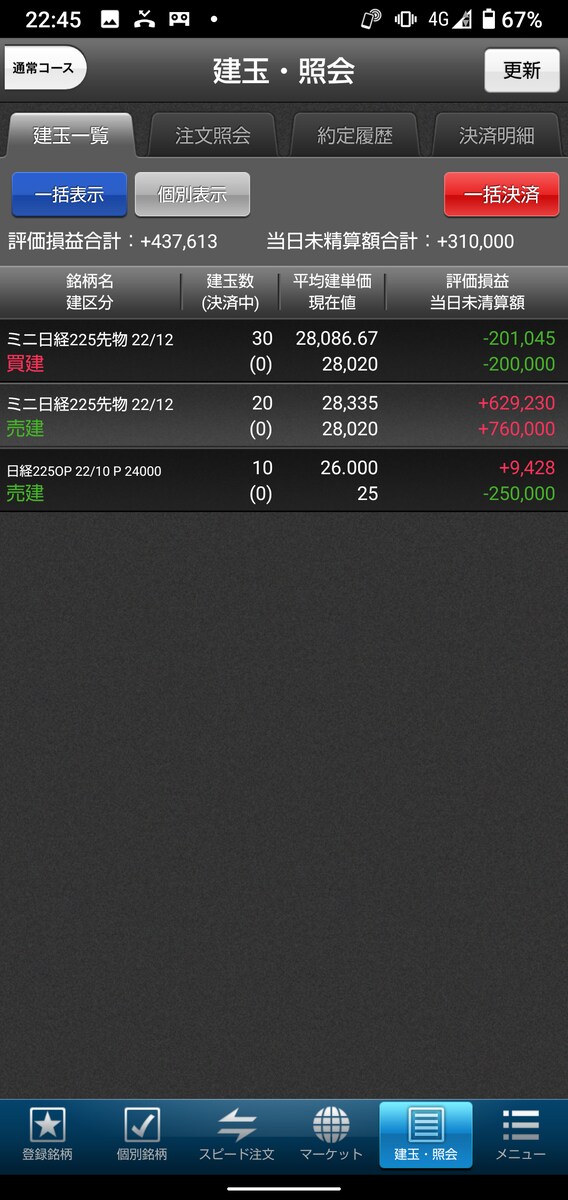
Task: Open the ミニ日経225先物 売建 position row
Action: point(284,416)
